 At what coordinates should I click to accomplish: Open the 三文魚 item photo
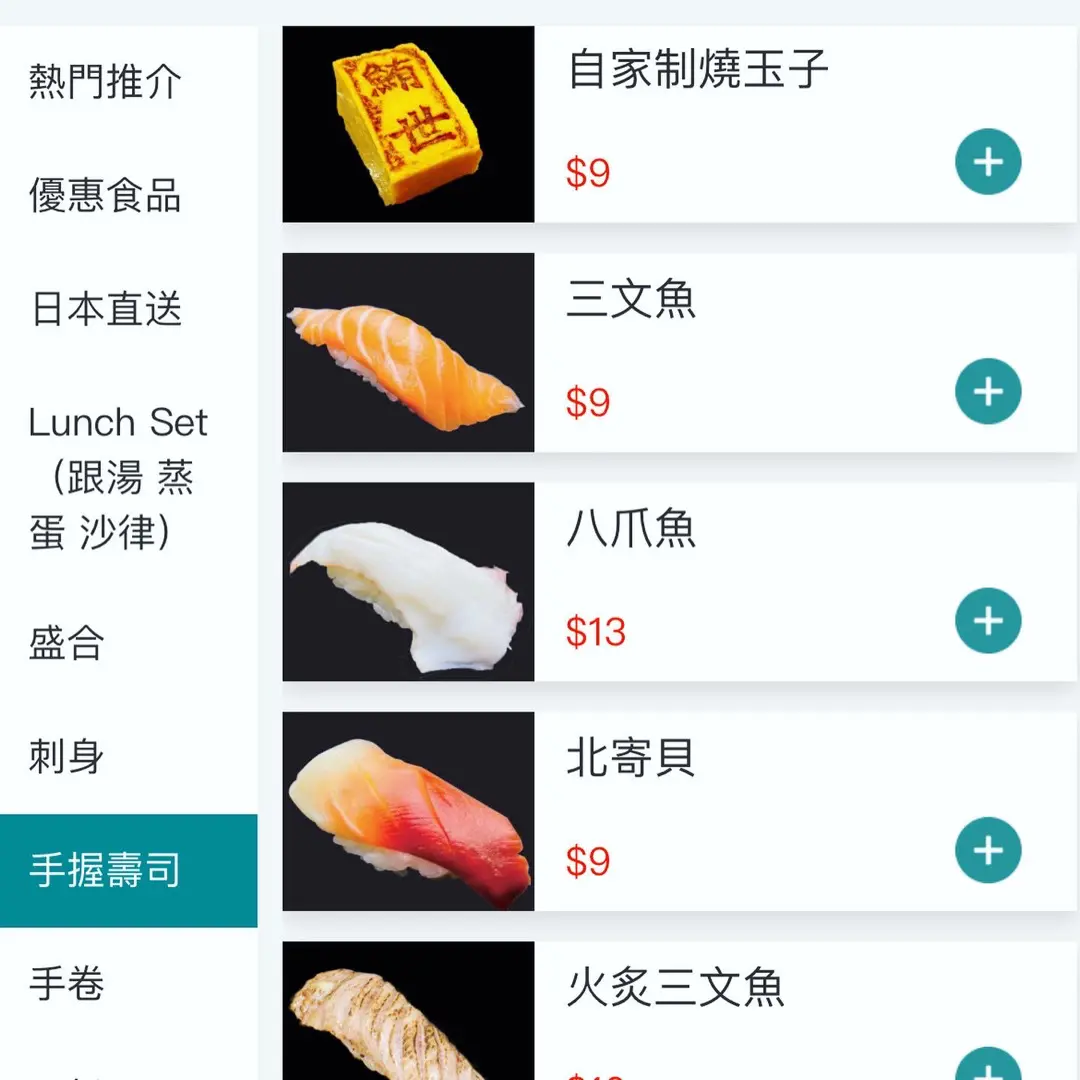click(408, 352)
